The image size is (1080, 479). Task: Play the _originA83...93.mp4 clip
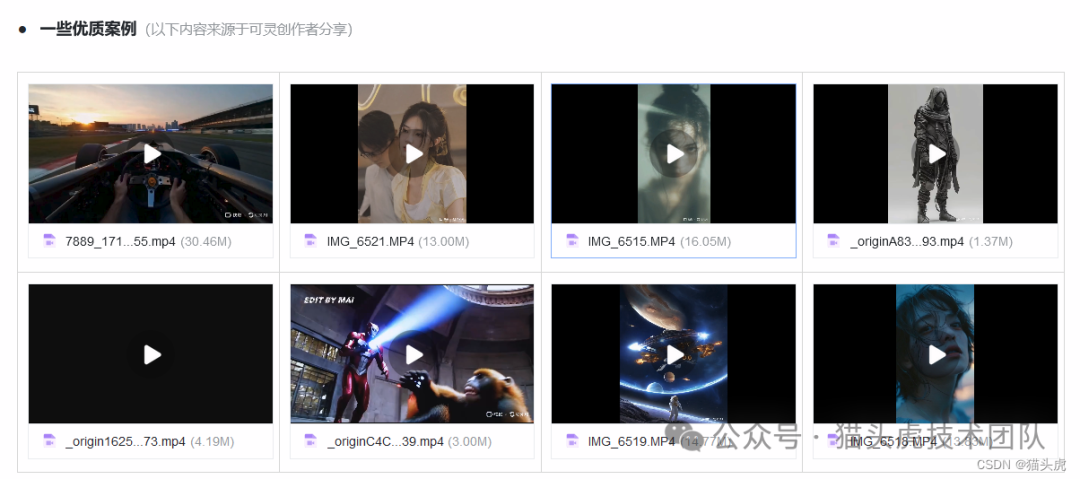(937, 154)
